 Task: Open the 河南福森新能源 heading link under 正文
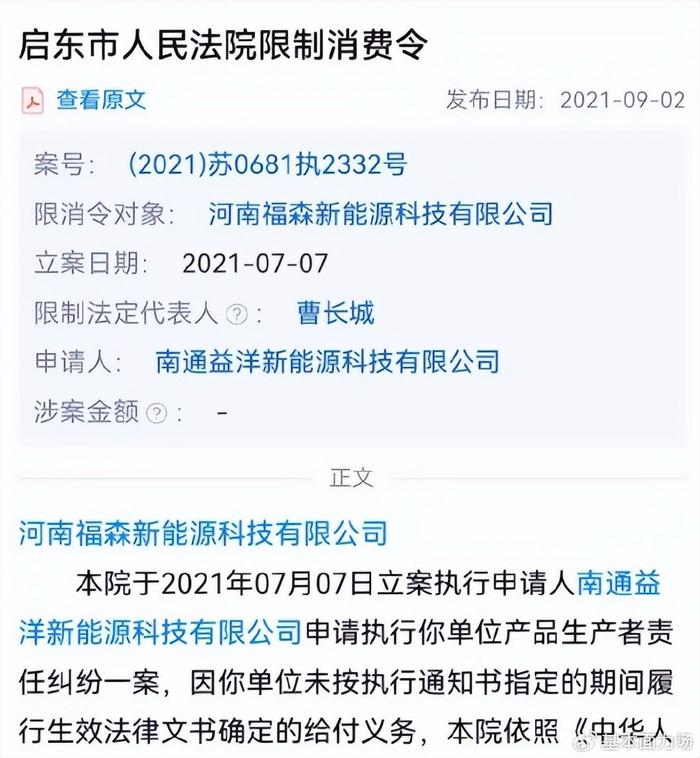pyautogui.click(x=202, y=531)
